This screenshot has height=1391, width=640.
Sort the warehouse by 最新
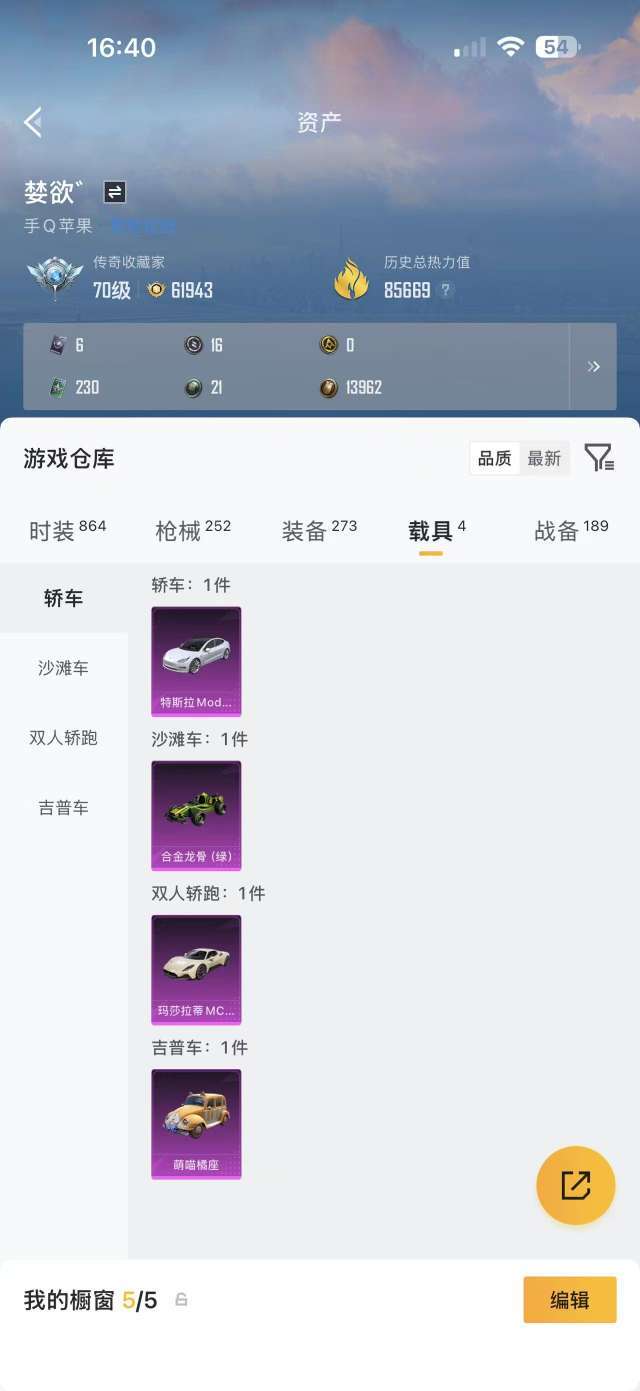point(545,458)
